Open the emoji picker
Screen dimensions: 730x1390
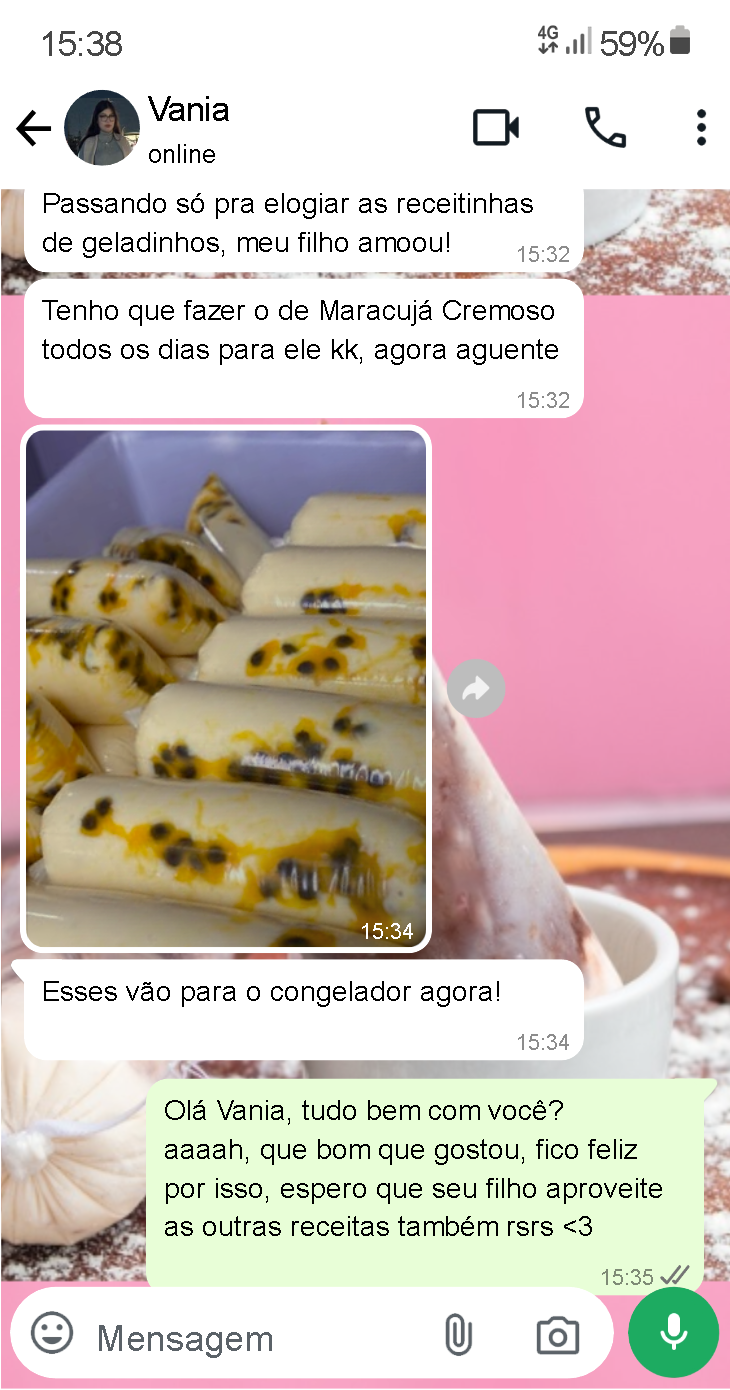52,1334
